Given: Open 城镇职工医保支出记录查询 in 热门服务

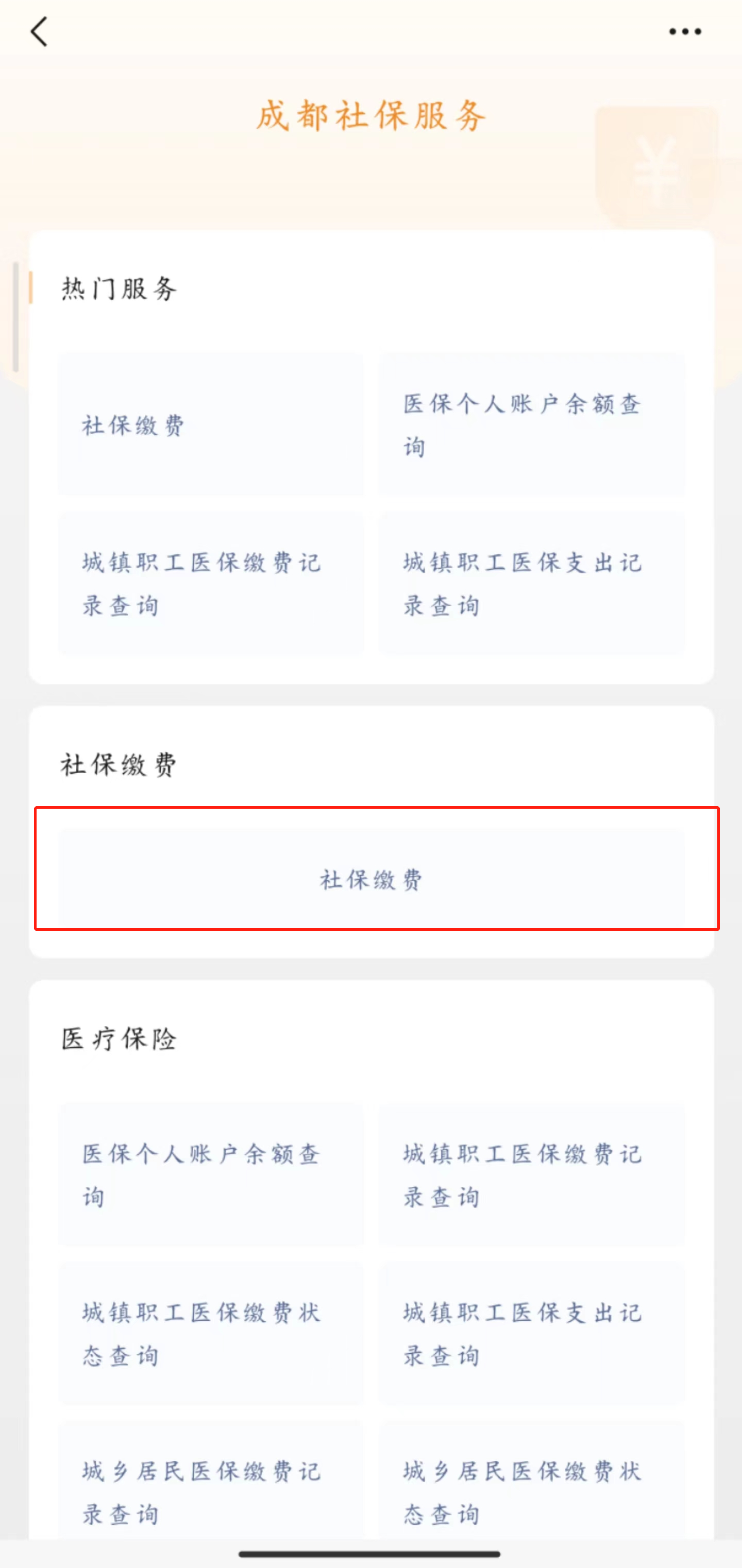Looking at the screenshot, I should (x=531, y=583).
